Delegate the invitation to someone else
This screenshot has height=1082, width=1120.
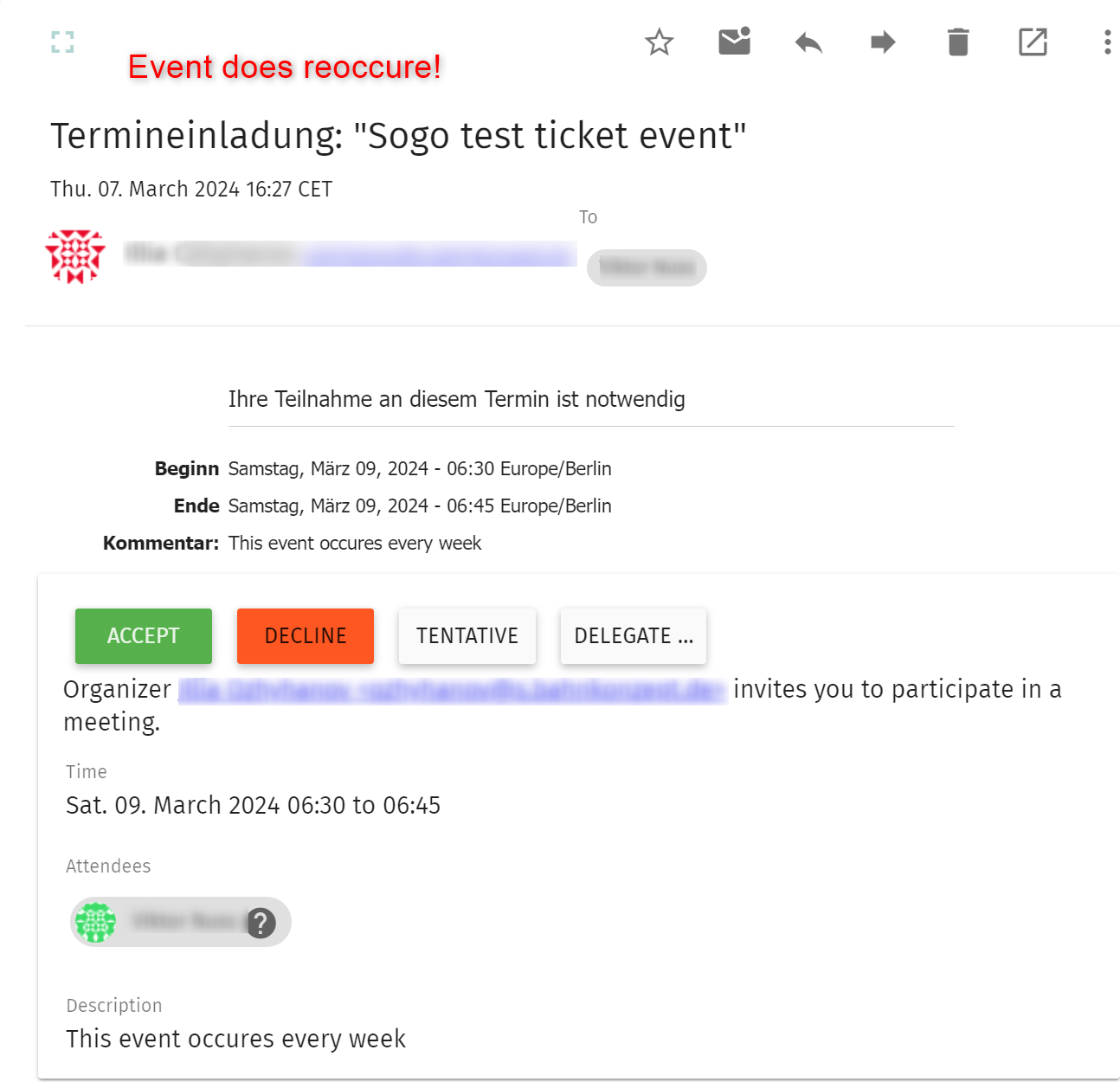pos(634,636)
